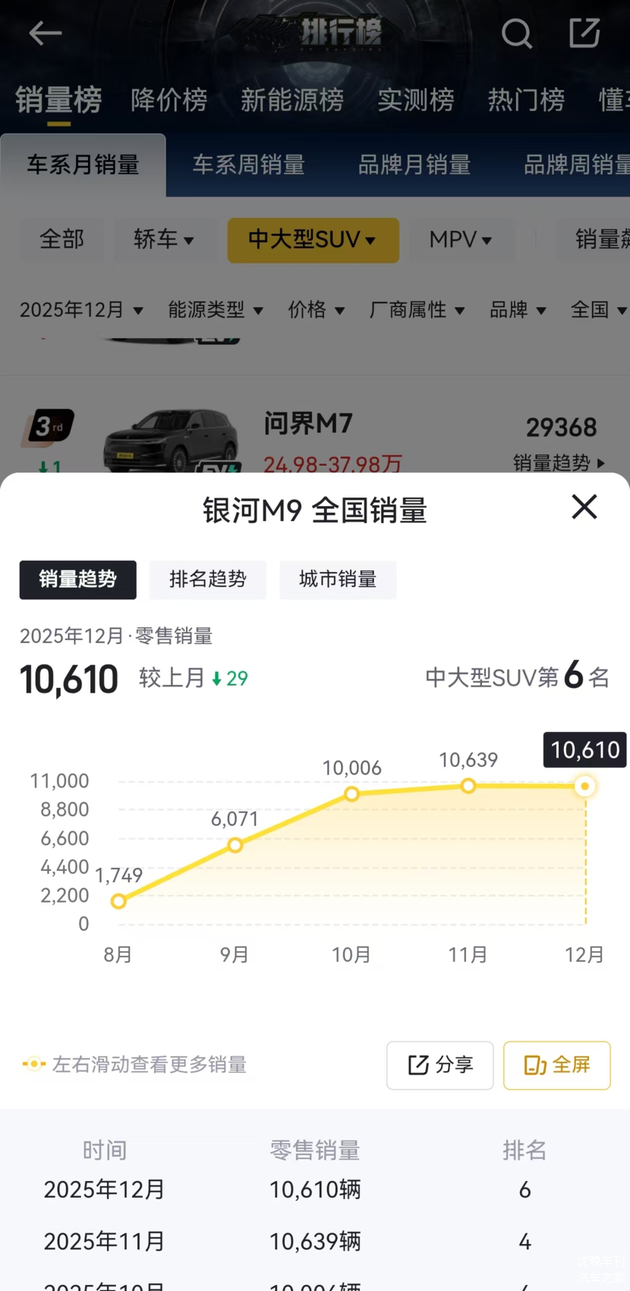Switch to the 城市销量 tab

point(338,579)
